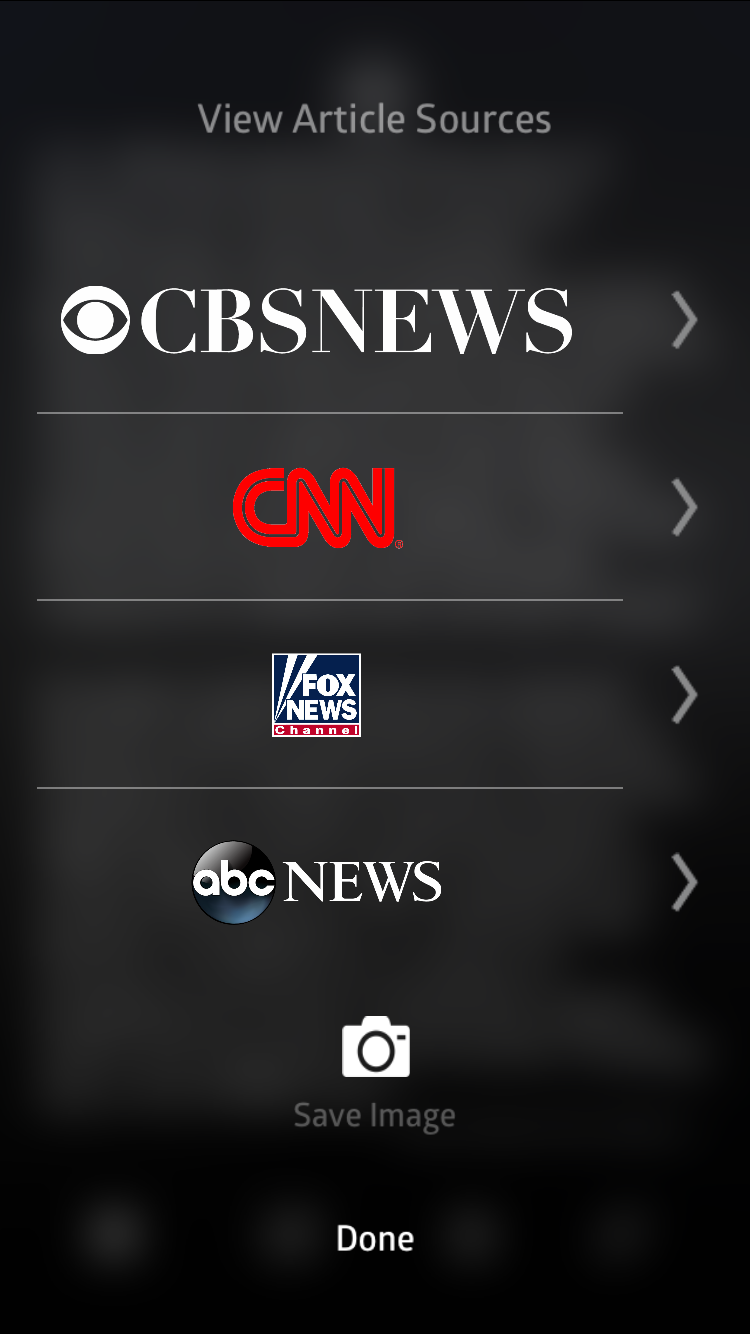Tap the divider under CBS News row

pyautogui.click(x=330, y=410)
